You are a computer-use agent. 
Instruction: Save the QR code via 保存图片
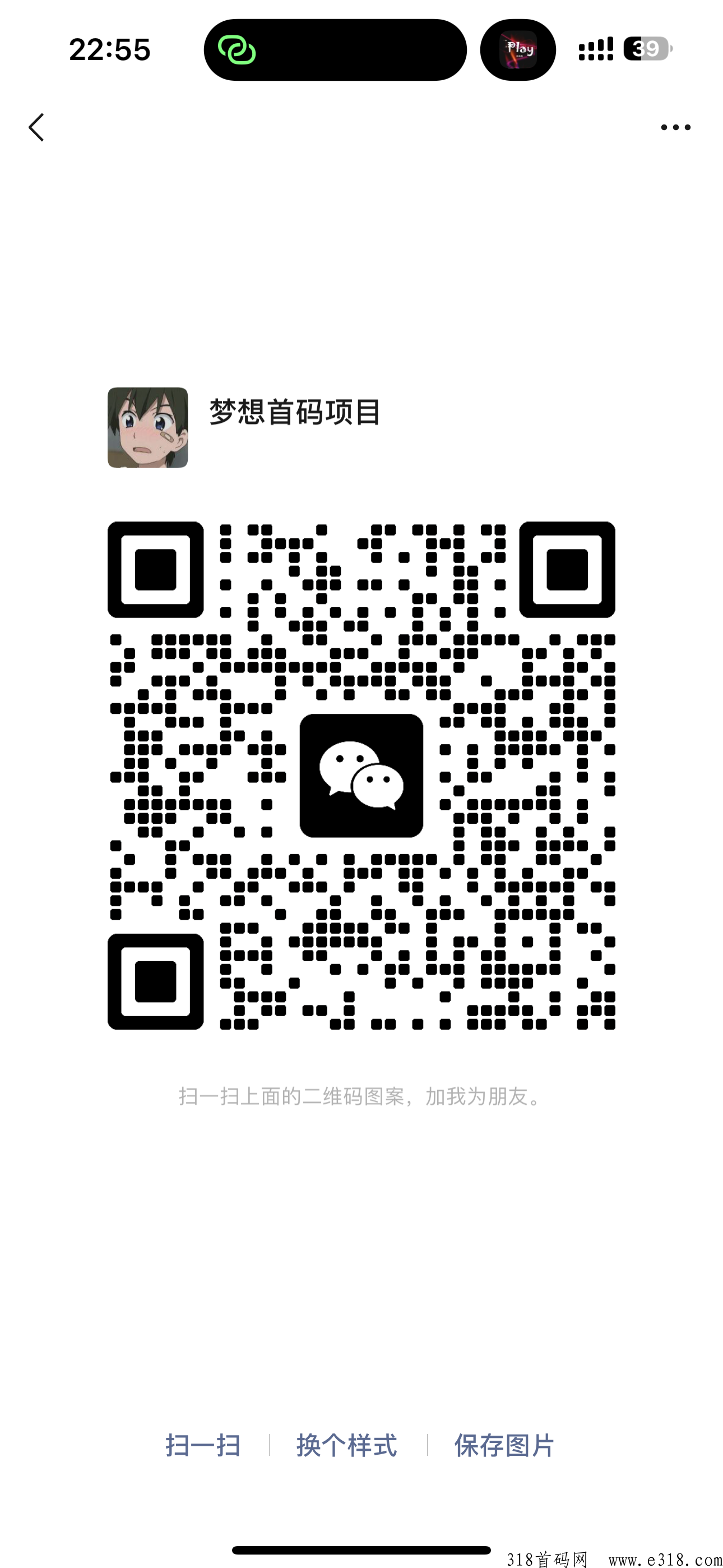504,1446
